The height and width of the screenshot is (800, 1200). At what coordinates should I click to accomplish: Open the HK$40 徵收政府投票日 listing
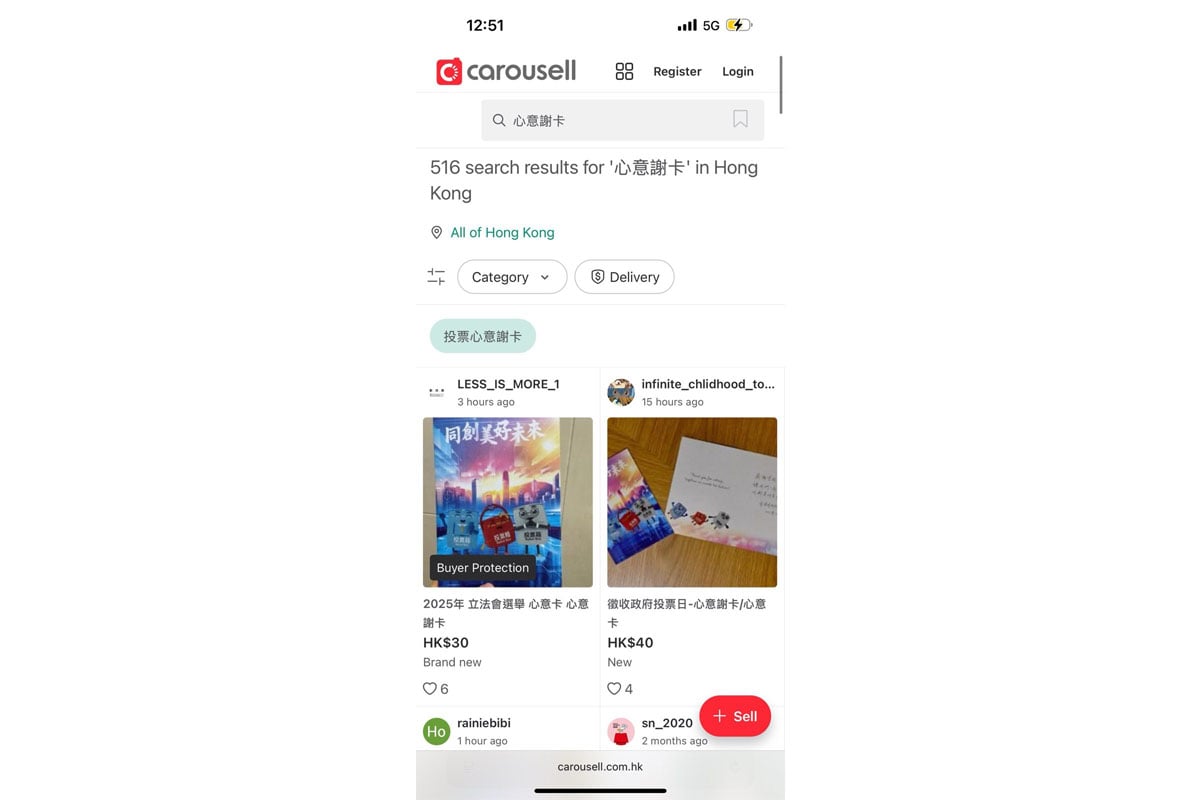click(692, 502)
